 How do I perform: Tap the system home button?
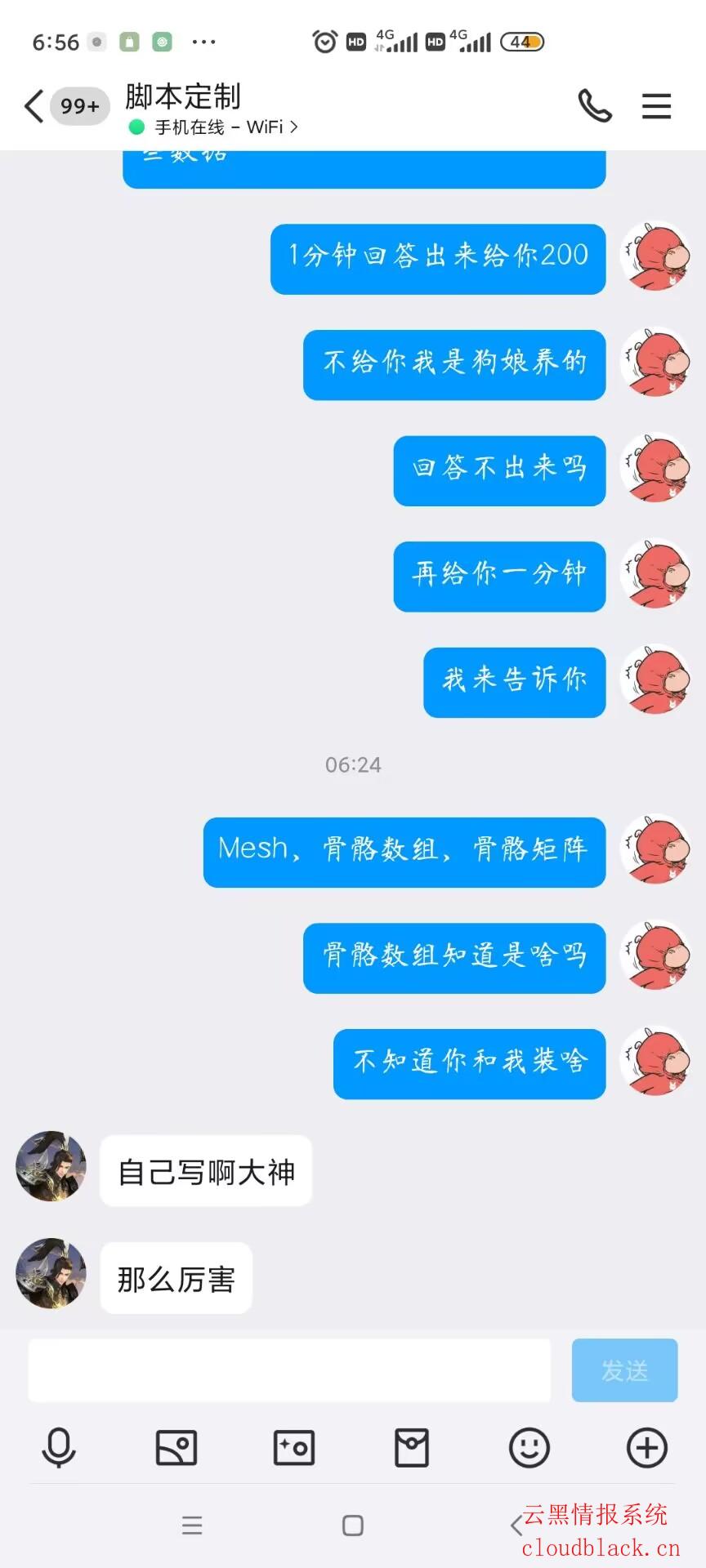(353, 1526)
